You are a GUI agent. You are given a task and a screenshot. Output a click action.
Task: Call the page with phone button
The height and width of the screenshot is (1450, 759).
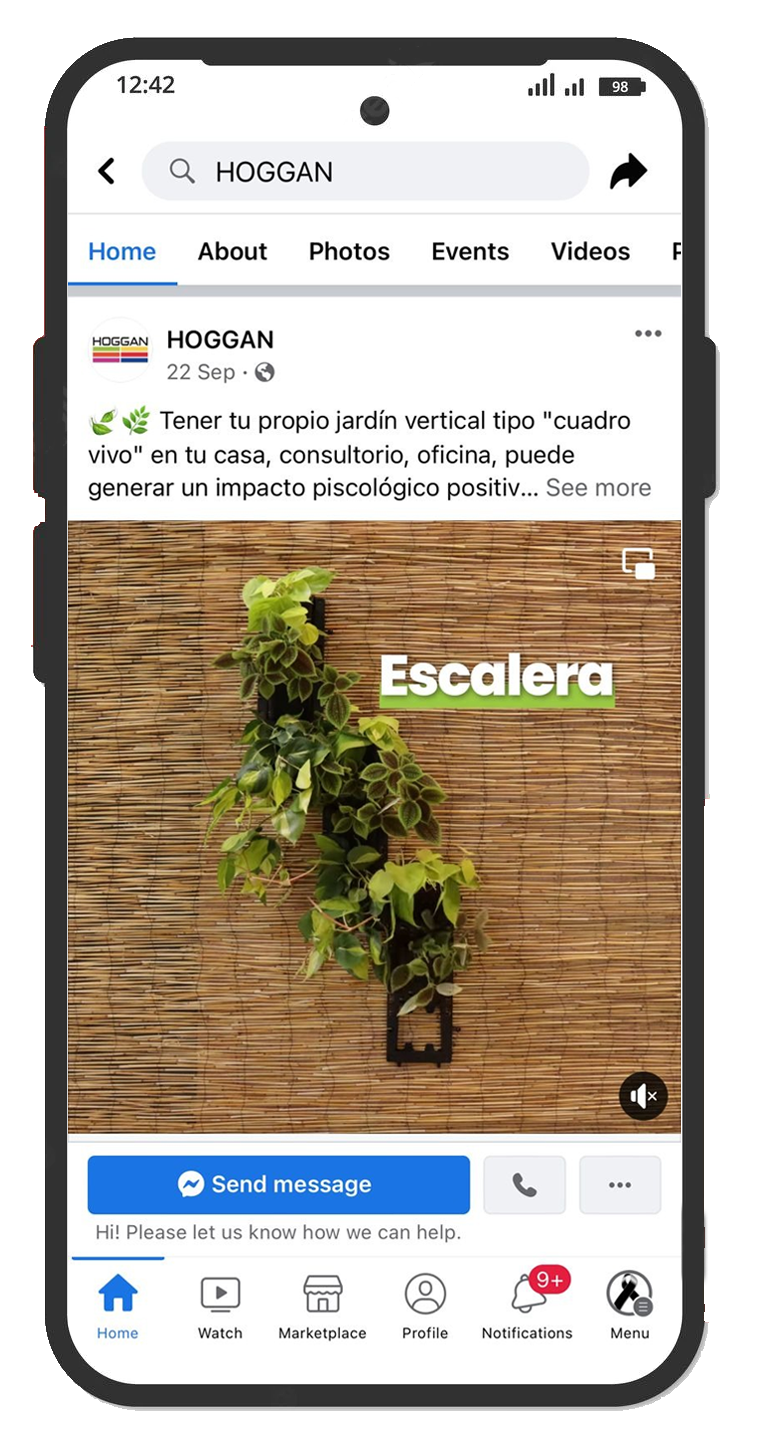coord(524,1185)
